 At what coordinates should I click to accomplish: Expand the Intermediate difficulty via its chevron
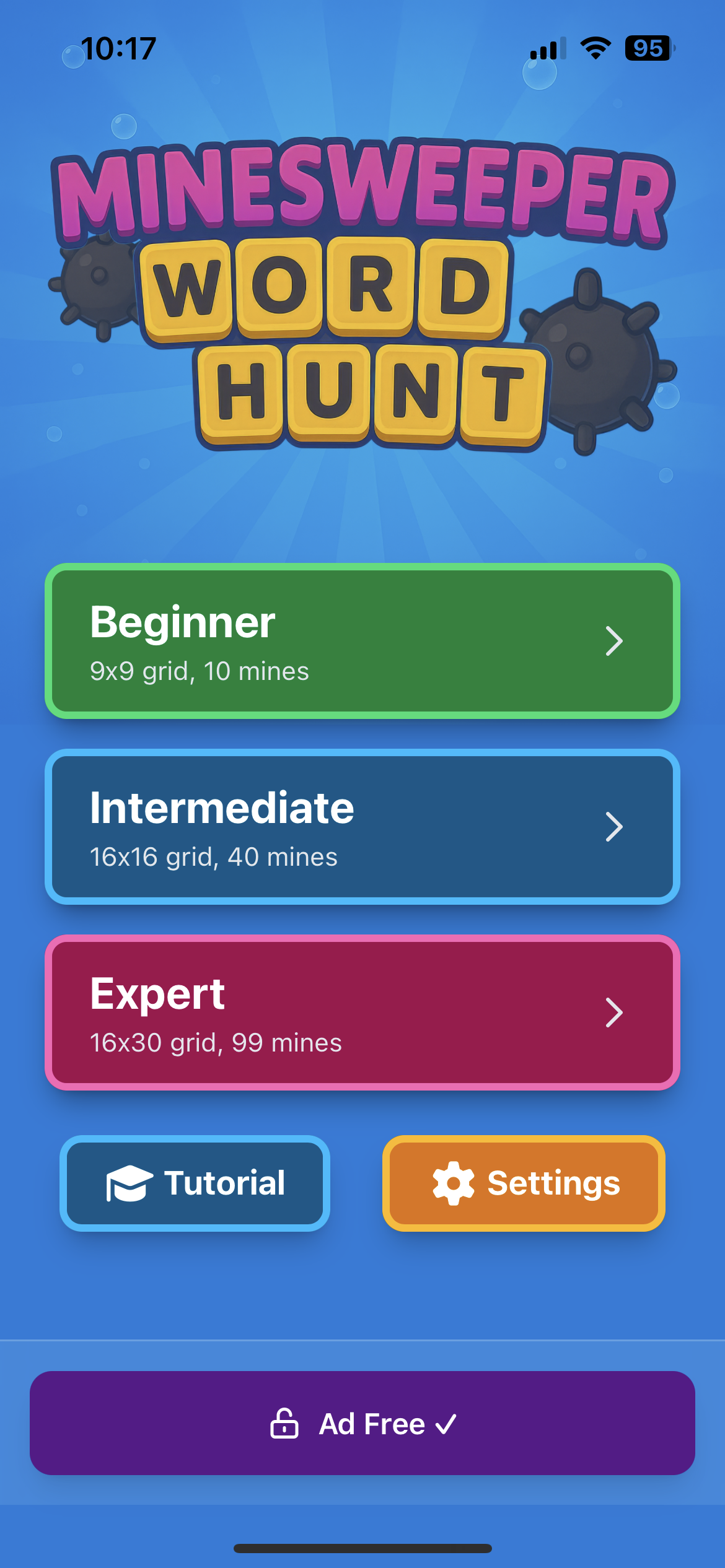[x=614, y=826]
